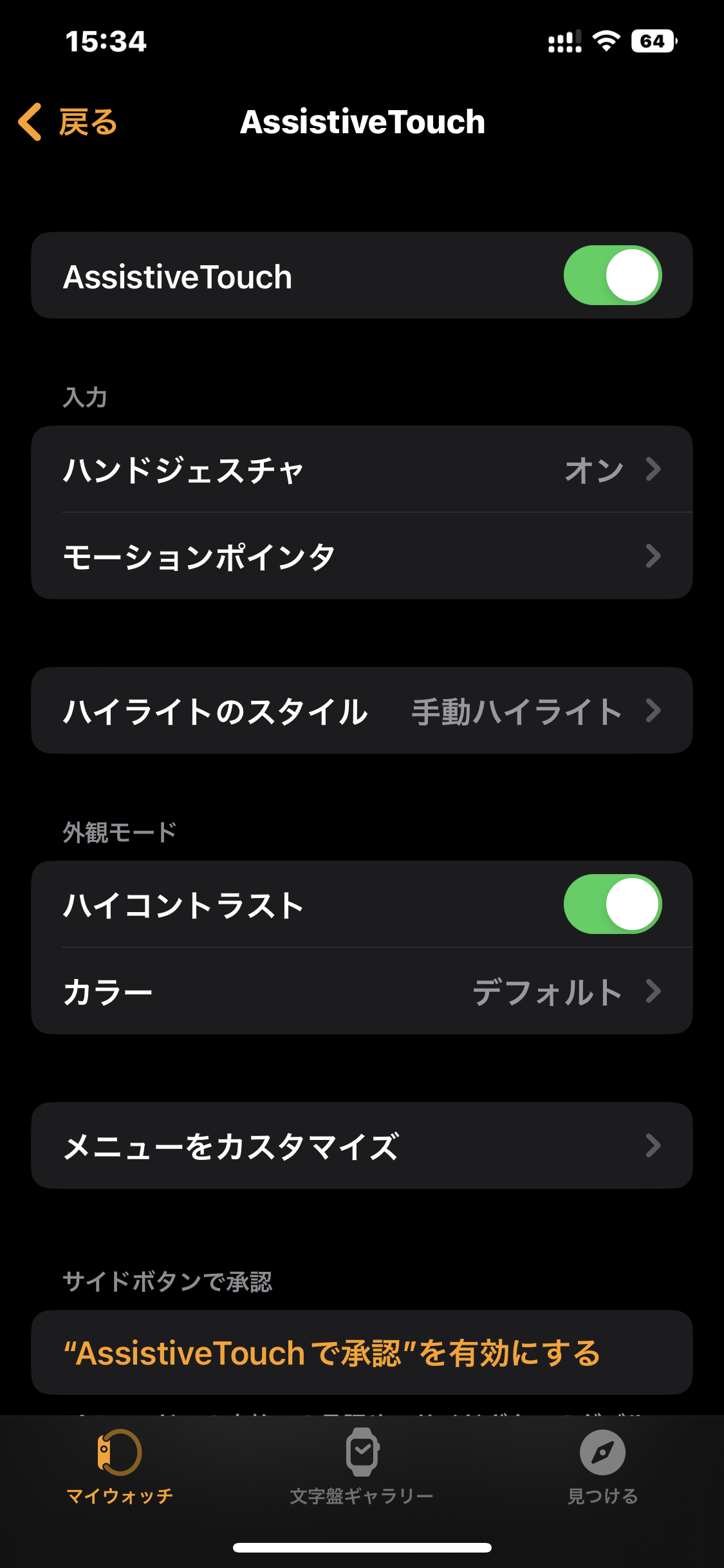This screenshot has width=724, height=1568.
Task: Open モーションポインタ settings
Action: (x=362, y=556)
